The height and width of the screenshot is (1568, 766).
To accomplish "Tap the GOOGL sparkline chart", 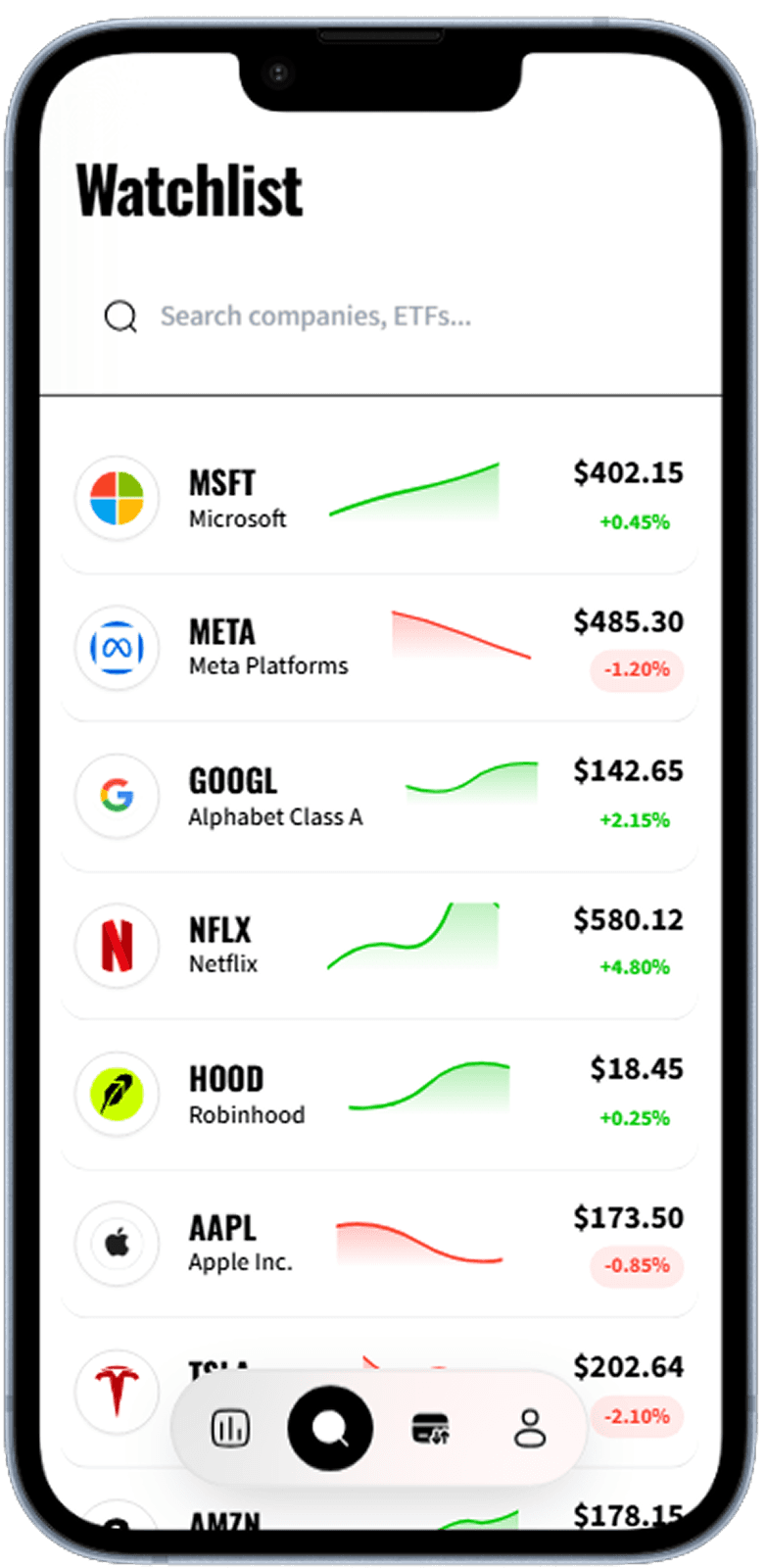I will (x=473, y=782).
